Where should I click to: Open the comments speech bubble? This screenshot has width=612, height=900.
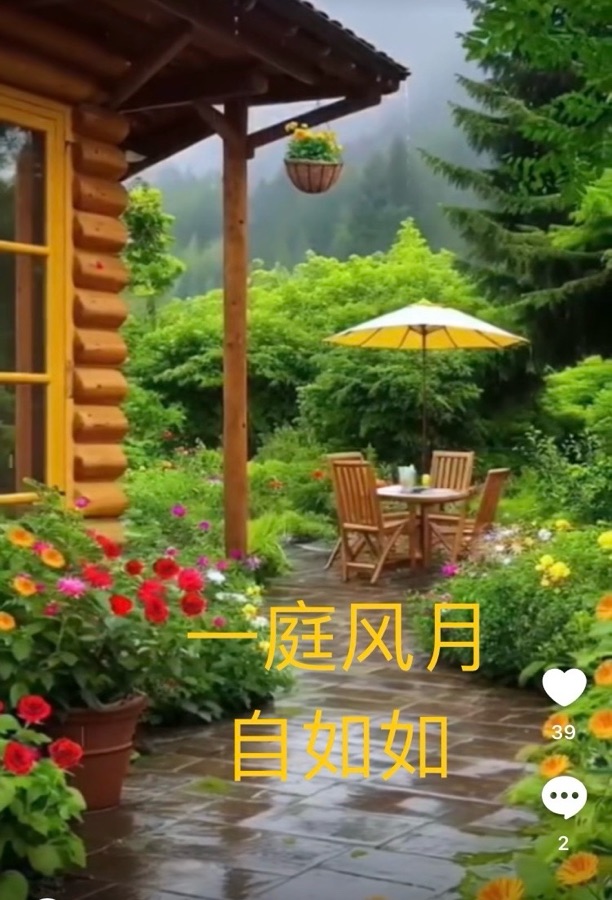pos(564,796)
